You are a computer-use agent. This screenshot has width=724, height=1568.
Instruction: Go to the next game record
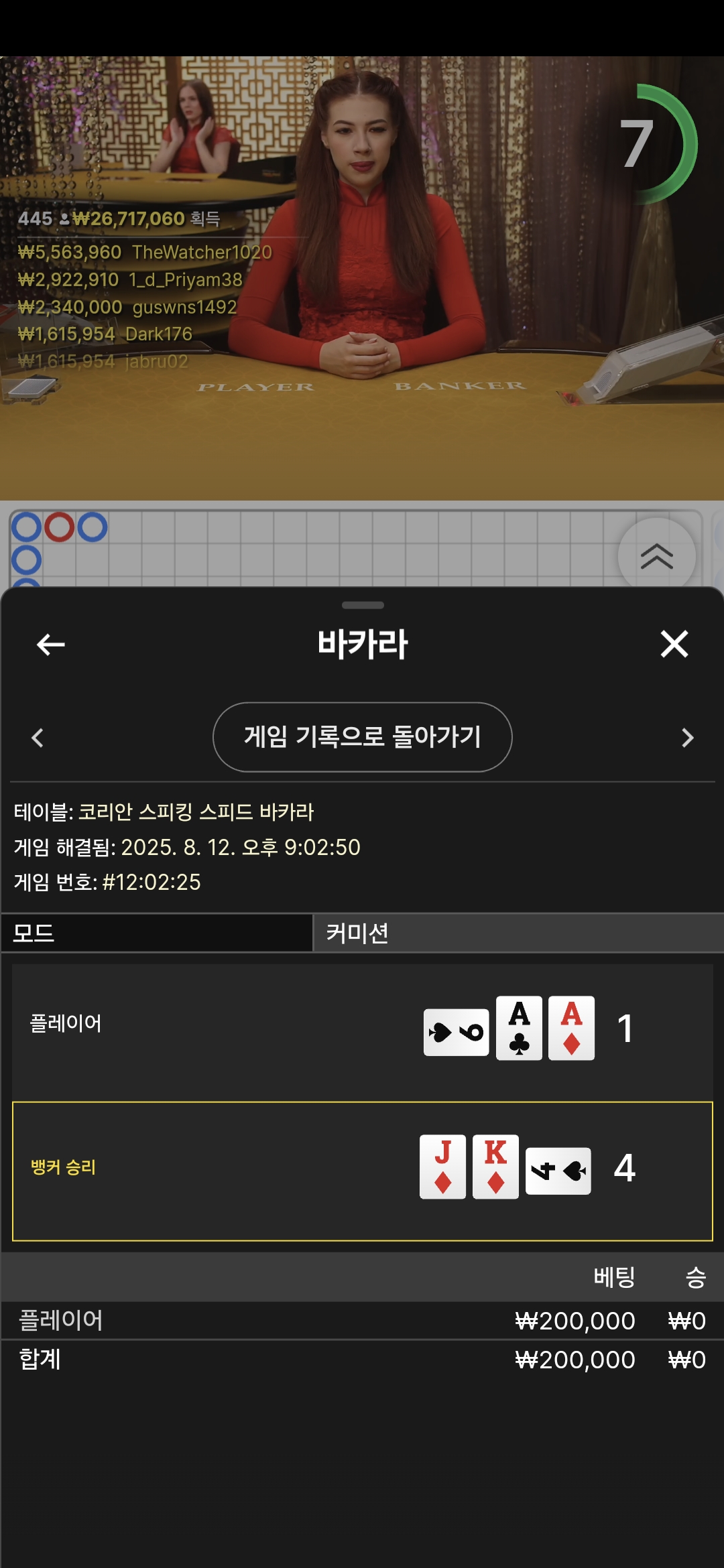(687, 738)
